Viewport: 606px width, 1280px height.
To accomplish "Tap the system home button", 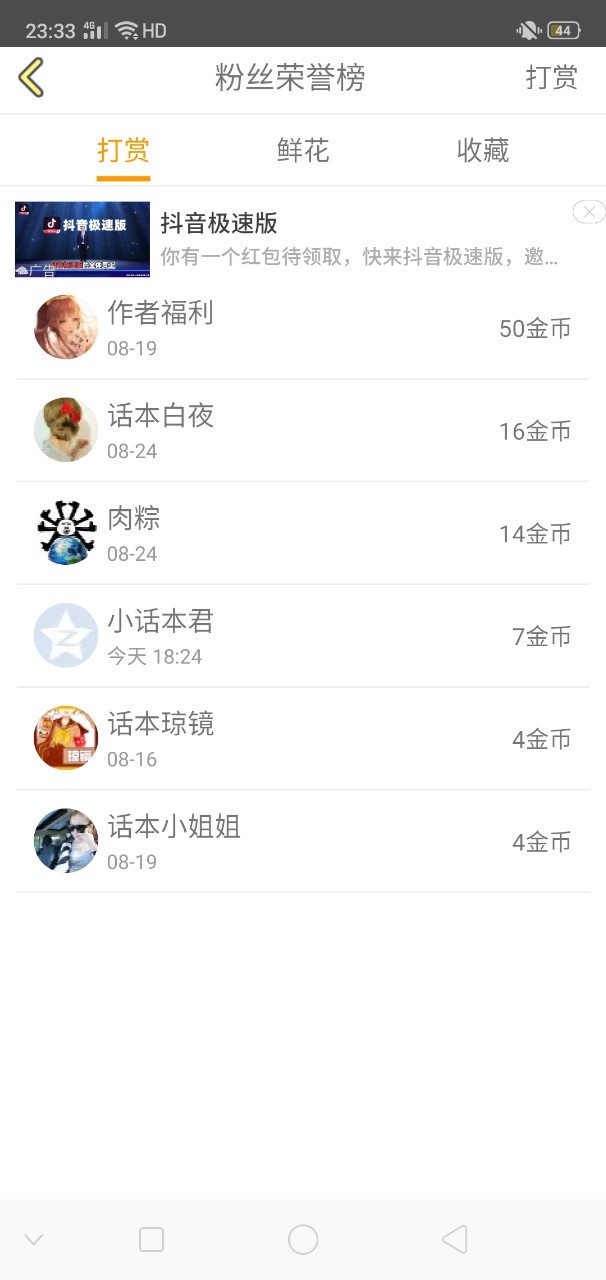I will coord(303,1240).
